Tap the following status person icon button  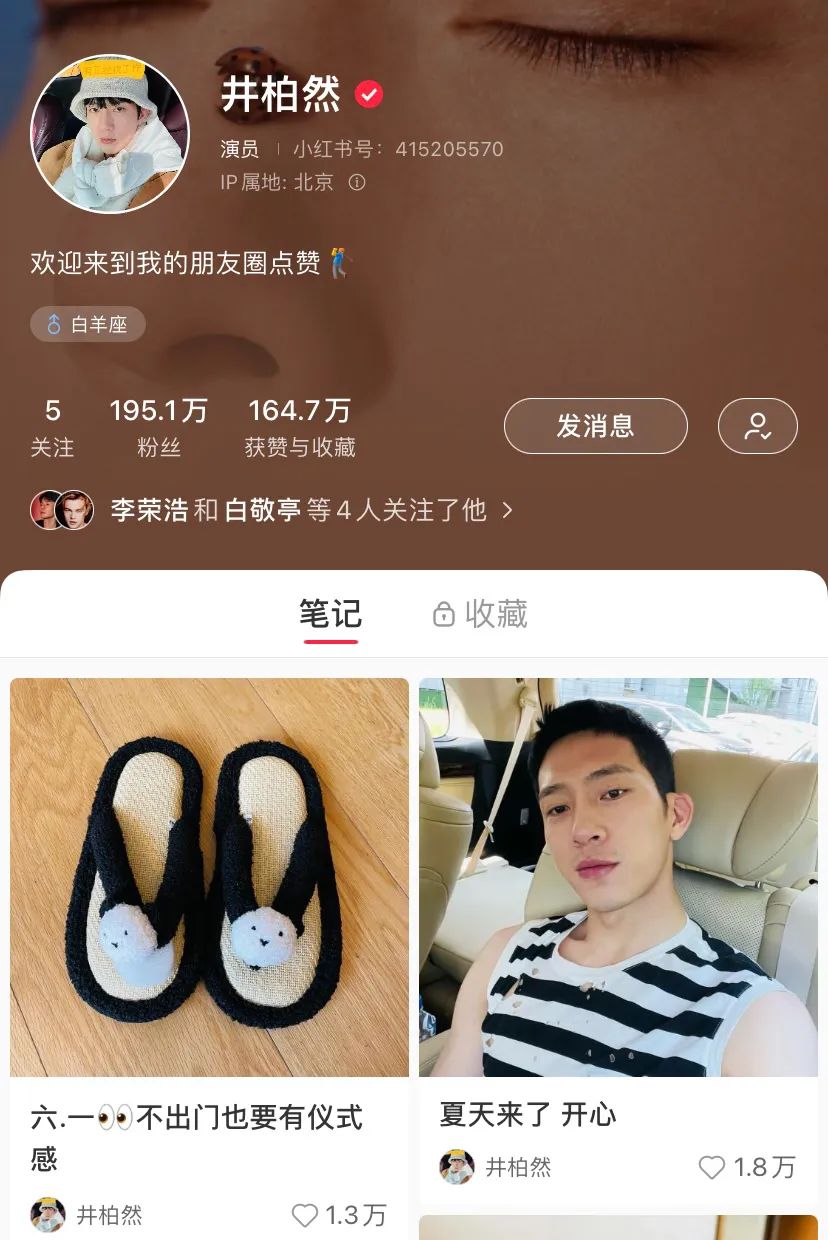[757, 426]
